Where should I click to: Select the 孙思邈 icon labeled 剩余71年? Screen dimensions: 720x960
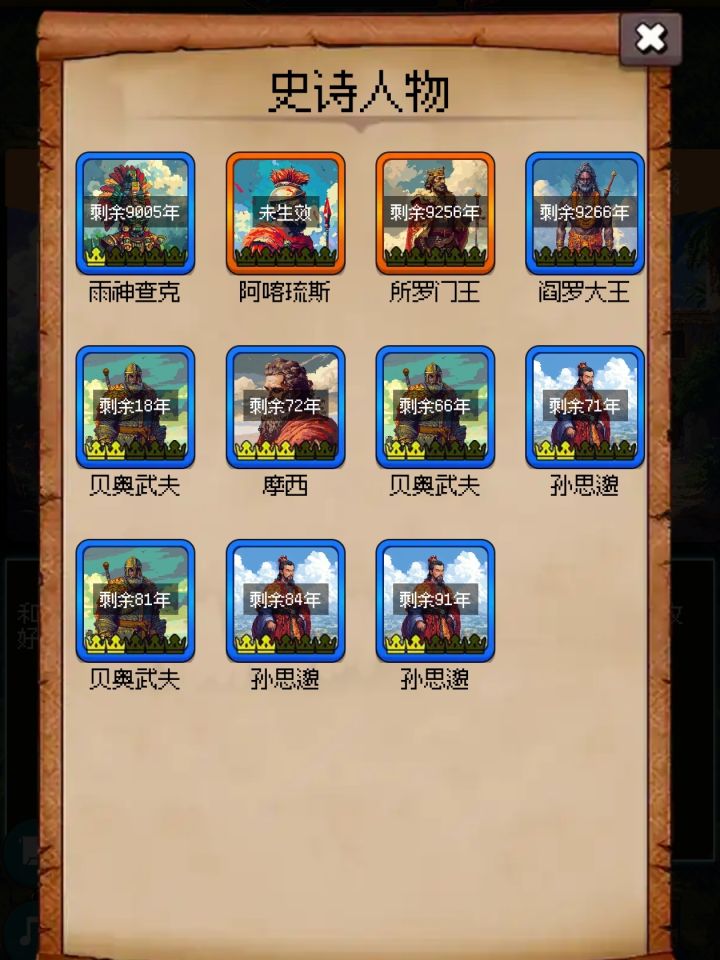585,406
